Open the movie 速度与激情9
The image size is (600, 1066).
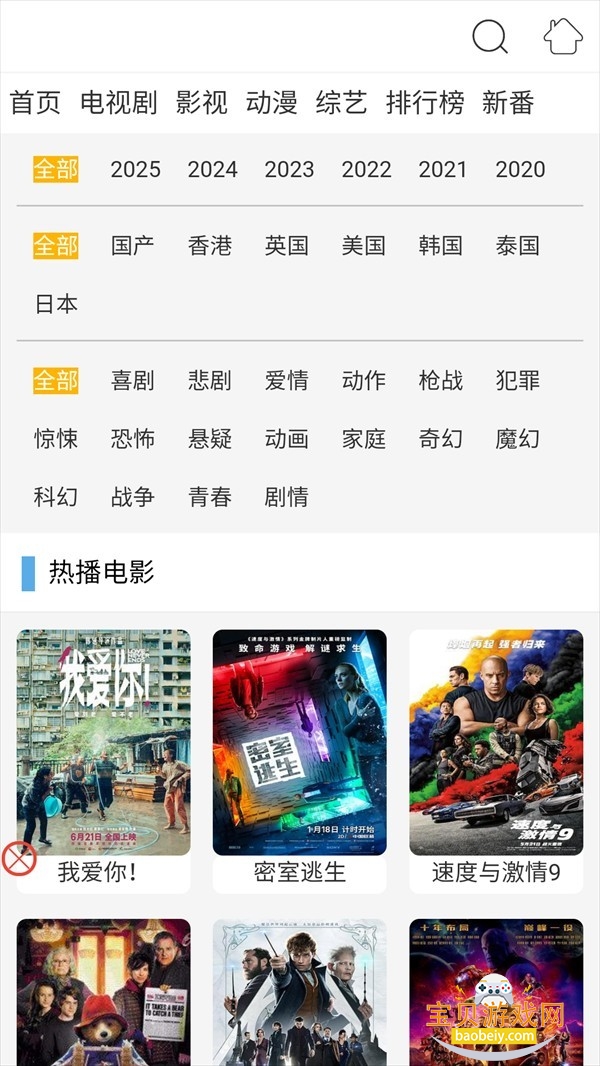coord(496,743)
